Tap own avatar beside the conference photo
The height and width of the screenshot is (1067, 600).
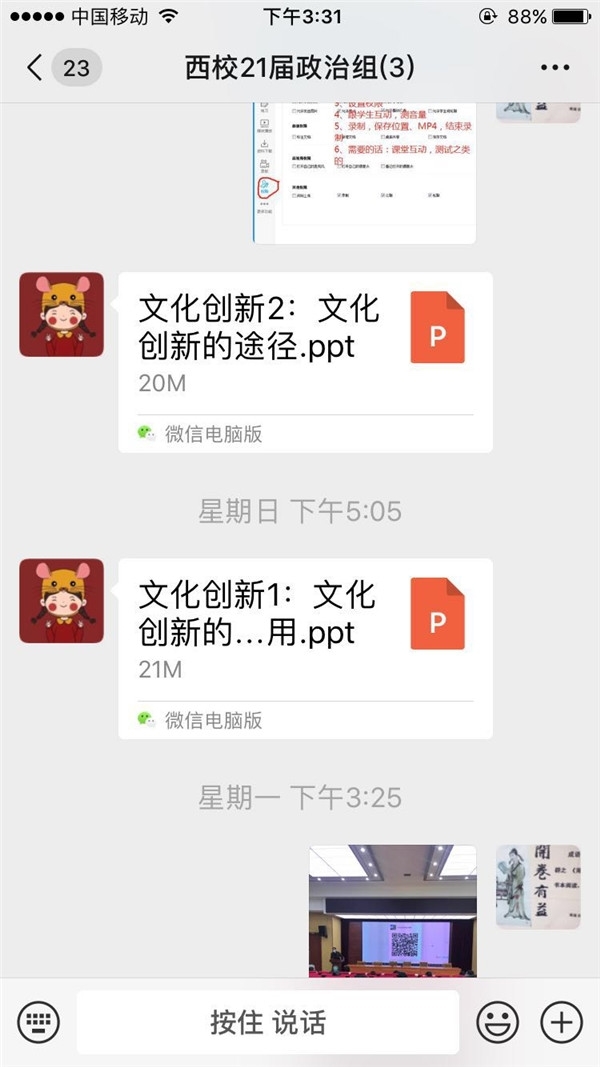point(538,886)
